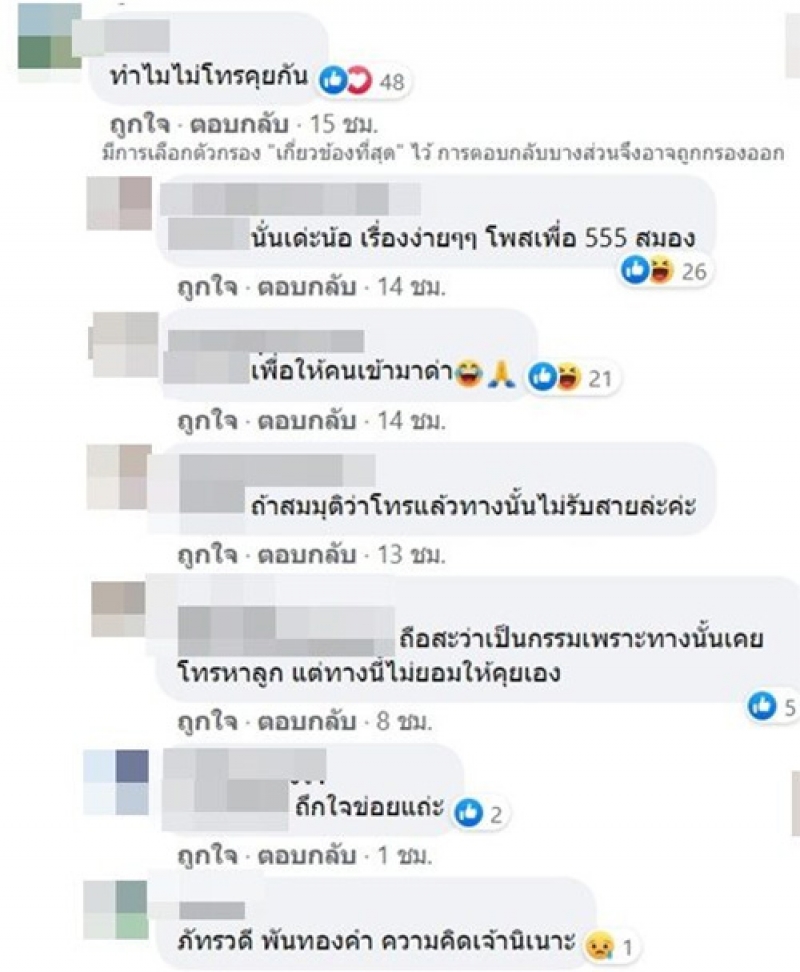Like the comment posted 8 ชม. ago
The width and height of the screenshot is (800, 972).
coord(203,719)
